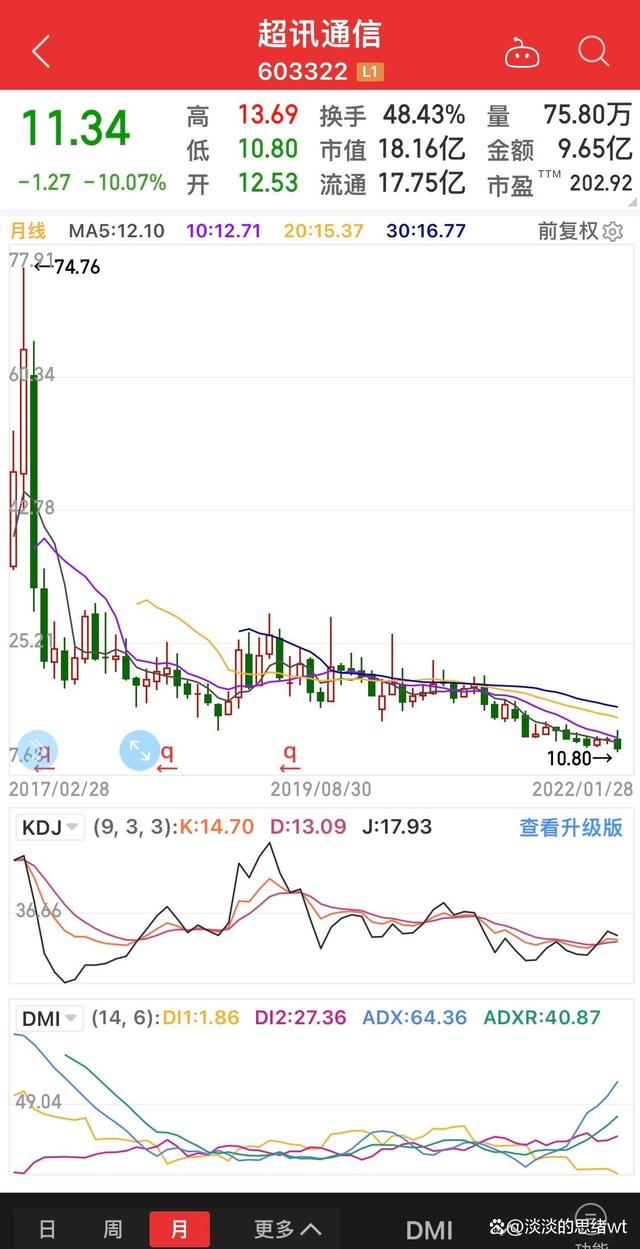The image size is (640, 1249).
Task: Open stock search magnifier
Action: pos(594,50)
